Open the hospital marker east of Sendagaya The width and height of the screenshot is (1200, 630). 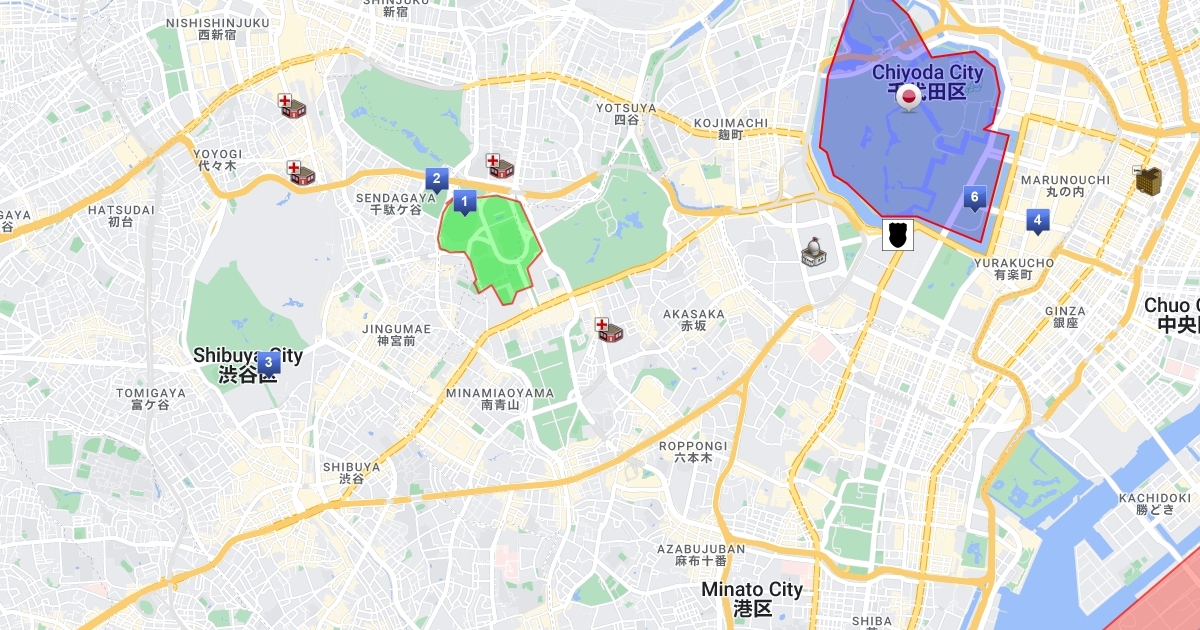499,165
